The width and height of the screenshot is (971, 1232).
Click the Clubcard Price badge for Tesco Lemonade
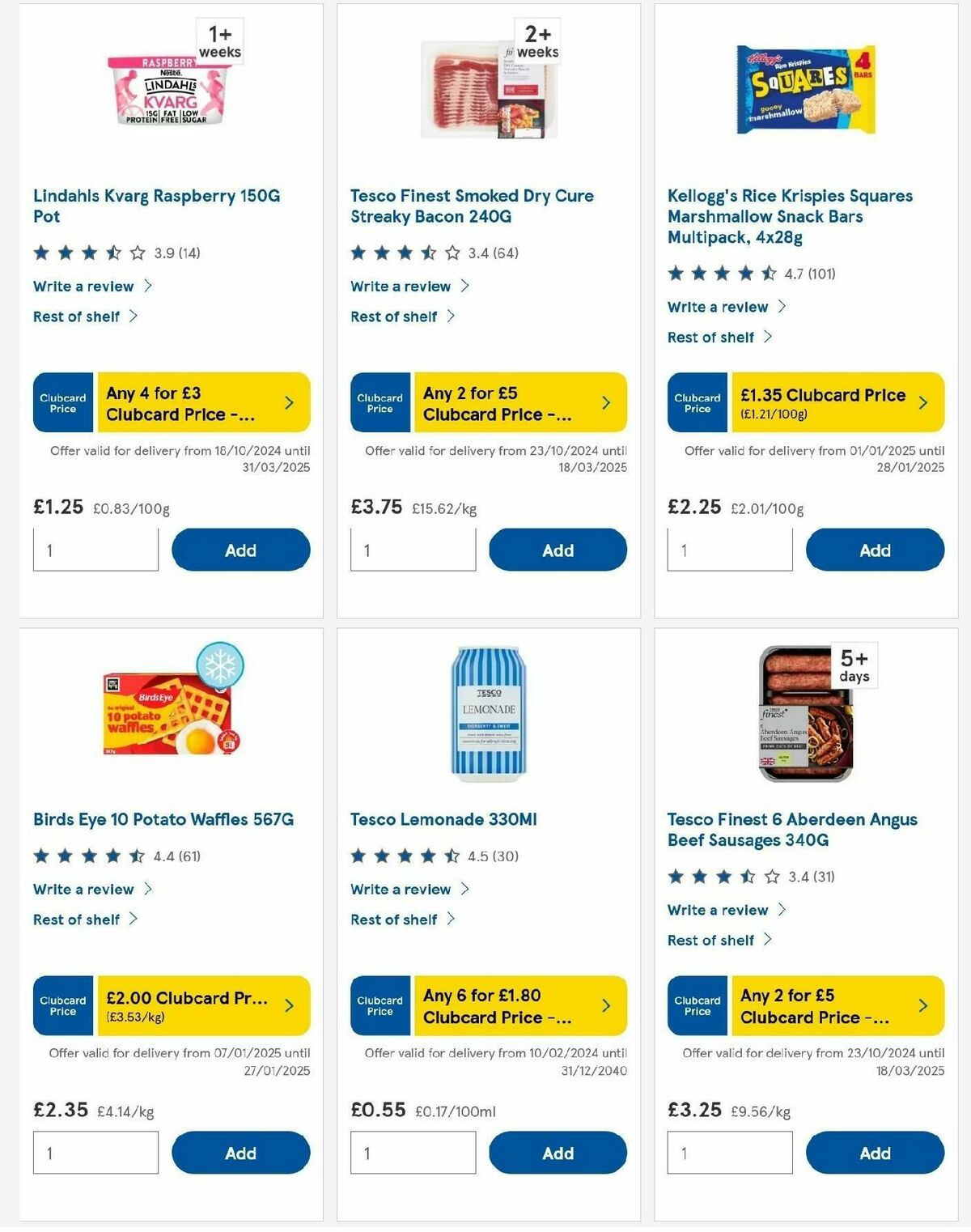click(379, 1005)
